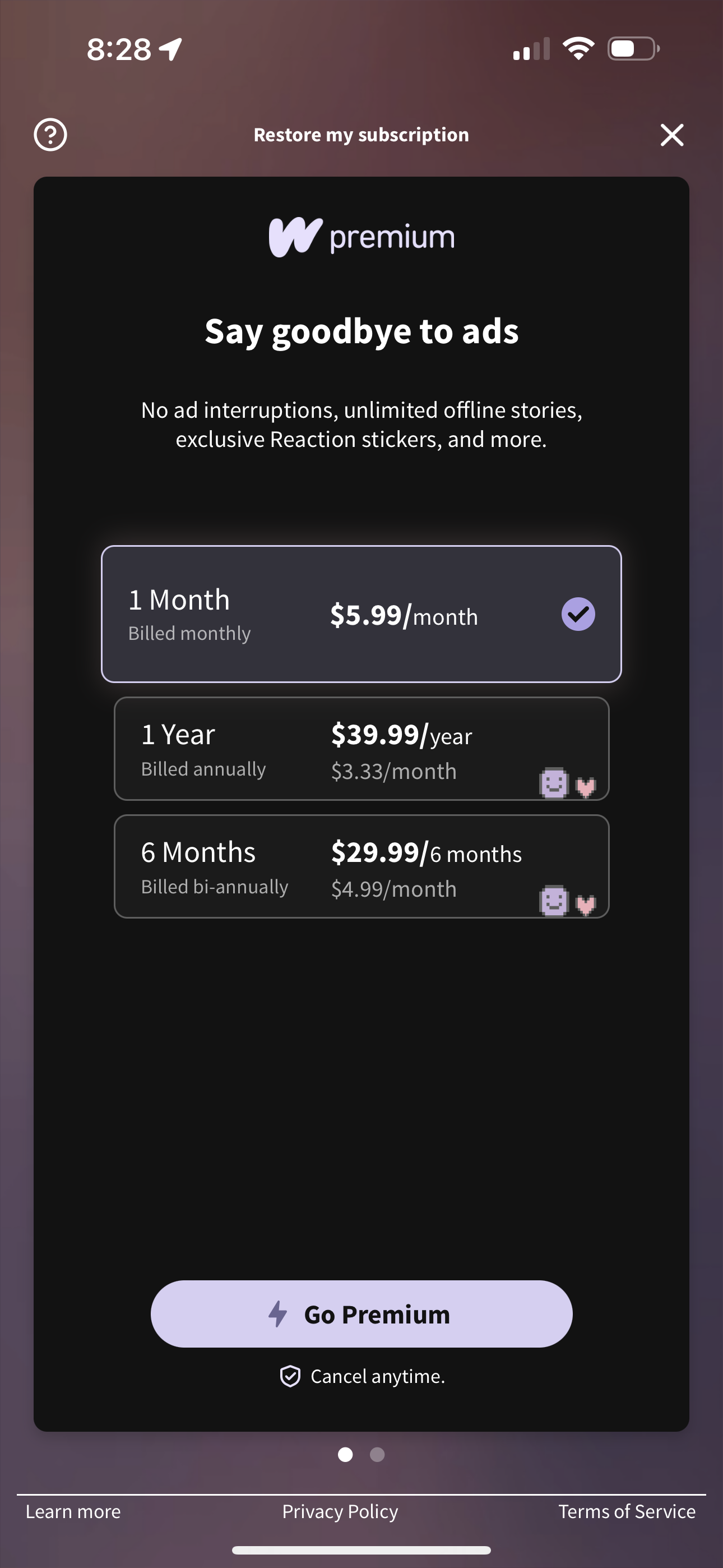Viewport: 723px width, 1568px height.
Task: Open the help question mark icon
Action: coord(50,135)
